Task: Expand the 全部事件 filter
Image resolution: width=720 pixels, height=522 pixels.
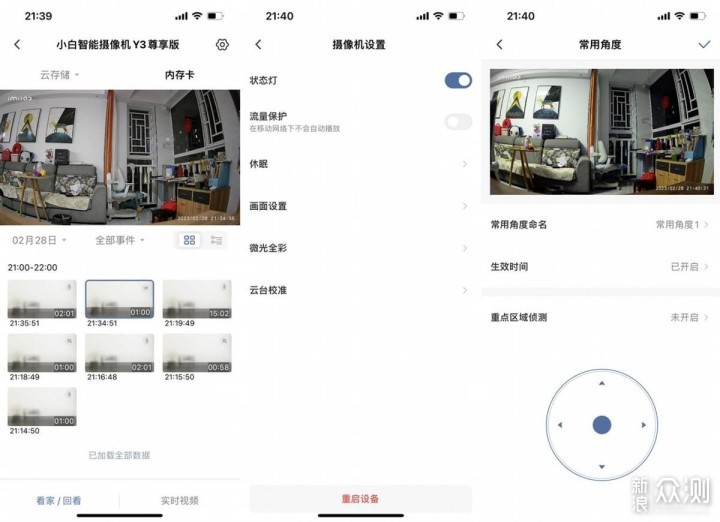Action: point(120,240)
